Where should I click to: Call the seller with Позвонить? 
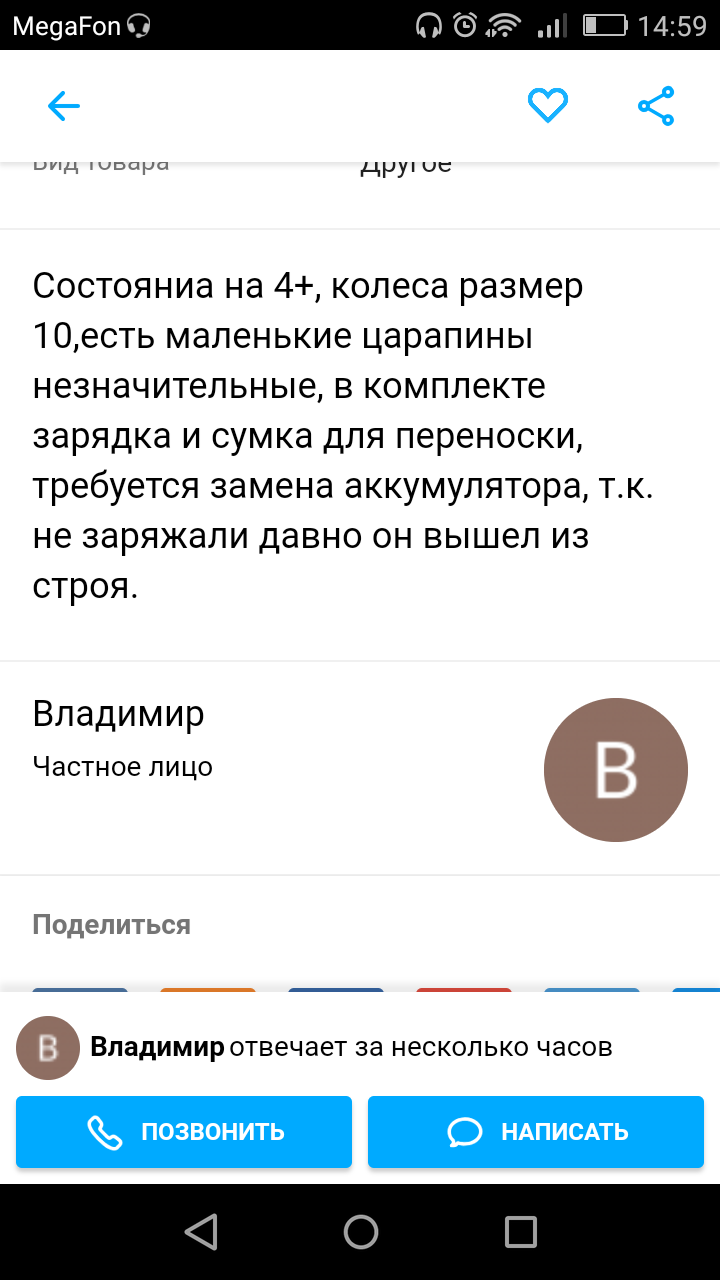tap(184, 1132)
